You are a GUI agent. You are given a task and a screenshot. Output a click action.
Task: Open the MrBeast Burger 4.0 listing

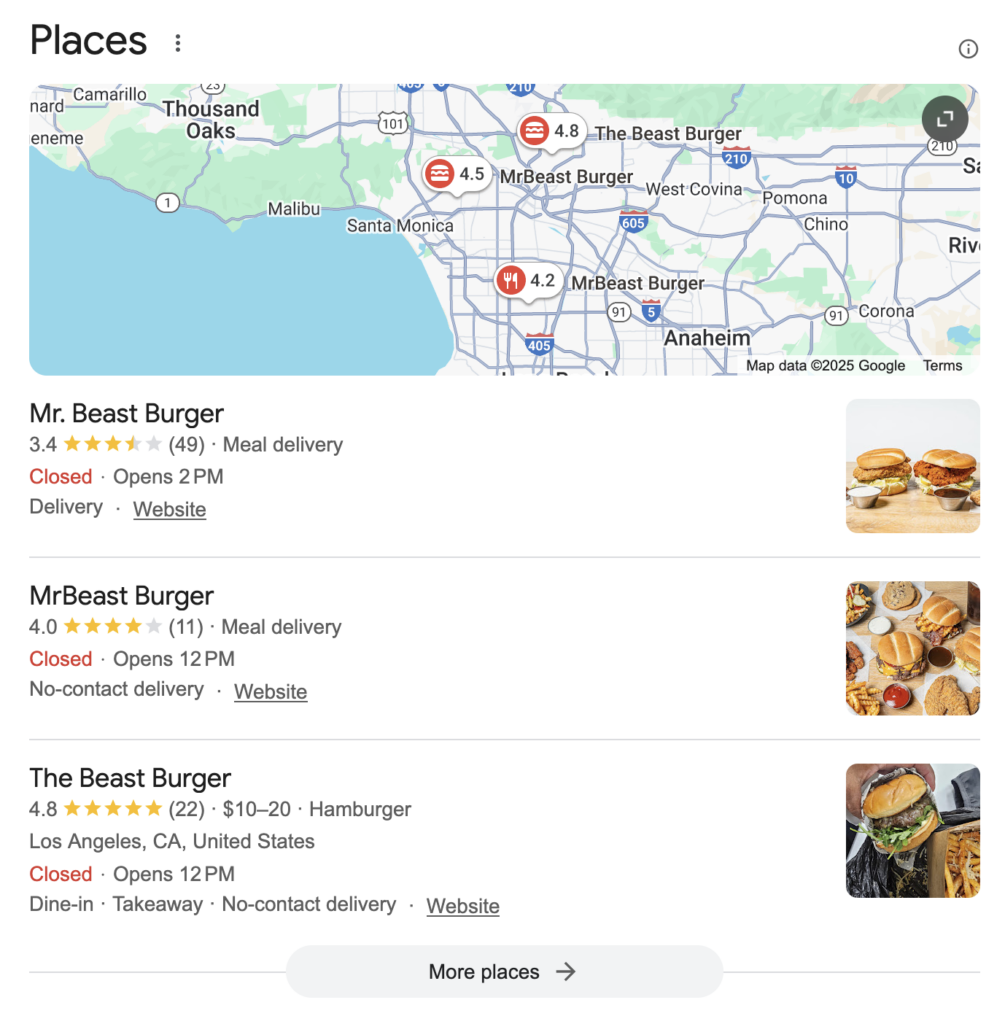pos(122,596)
